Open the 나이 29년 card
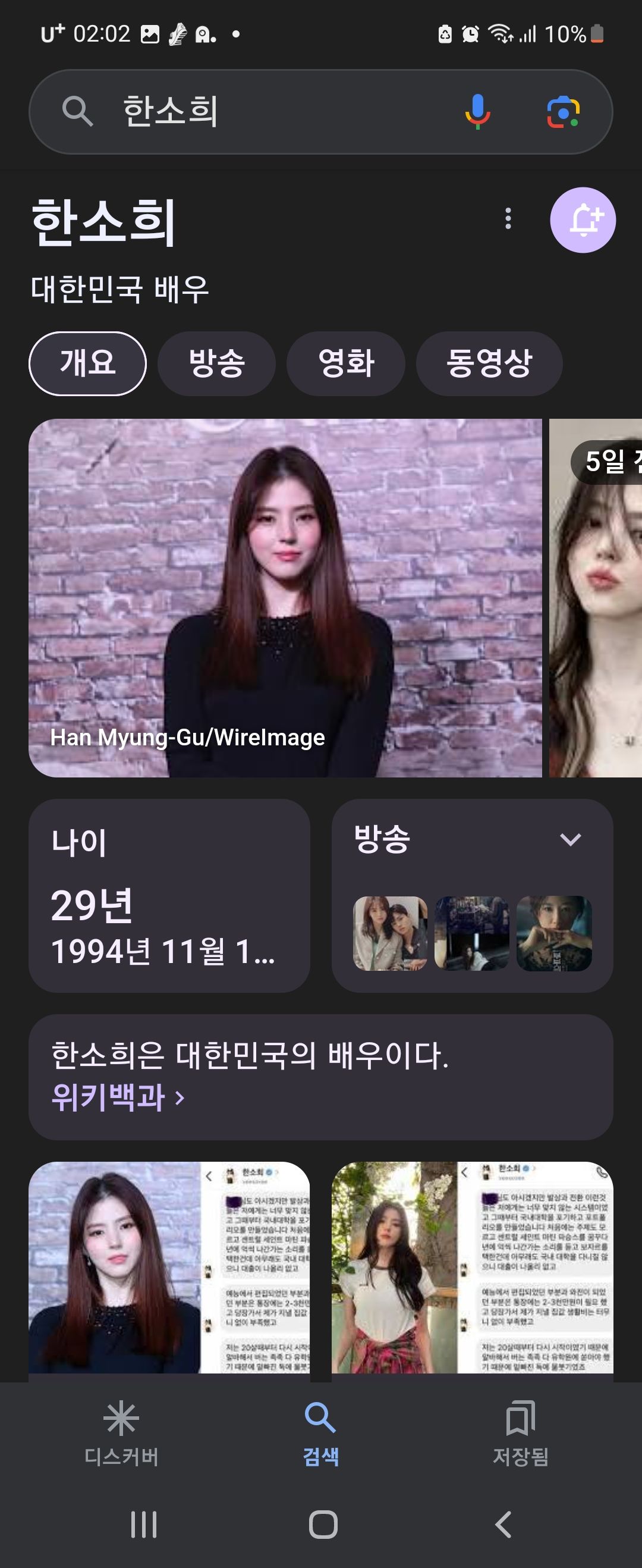This screenshot has width=642, height=1568. point(169,896)
